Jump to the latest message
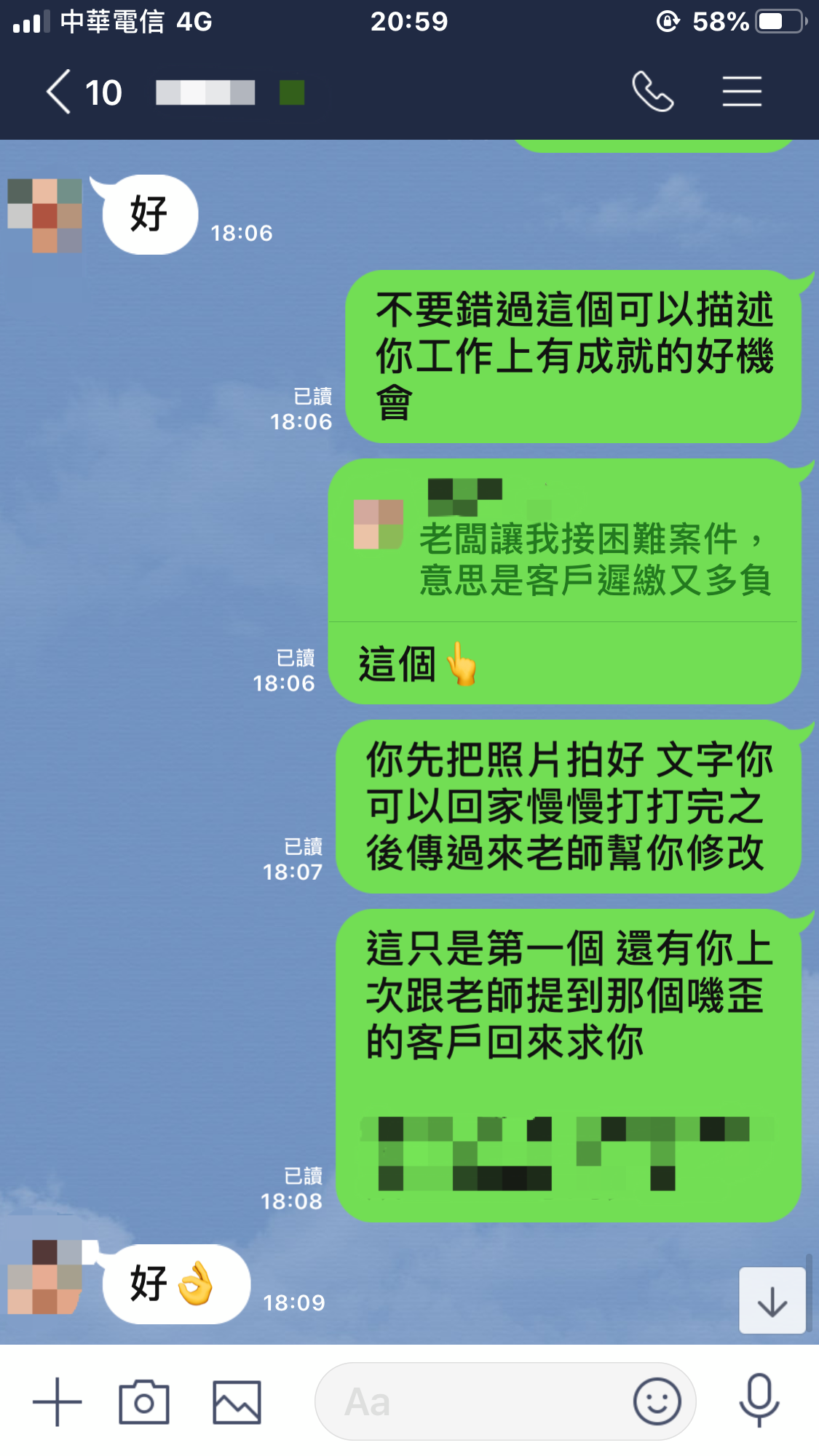Viewport: 819px width, 1456px height. [772, 1301]
